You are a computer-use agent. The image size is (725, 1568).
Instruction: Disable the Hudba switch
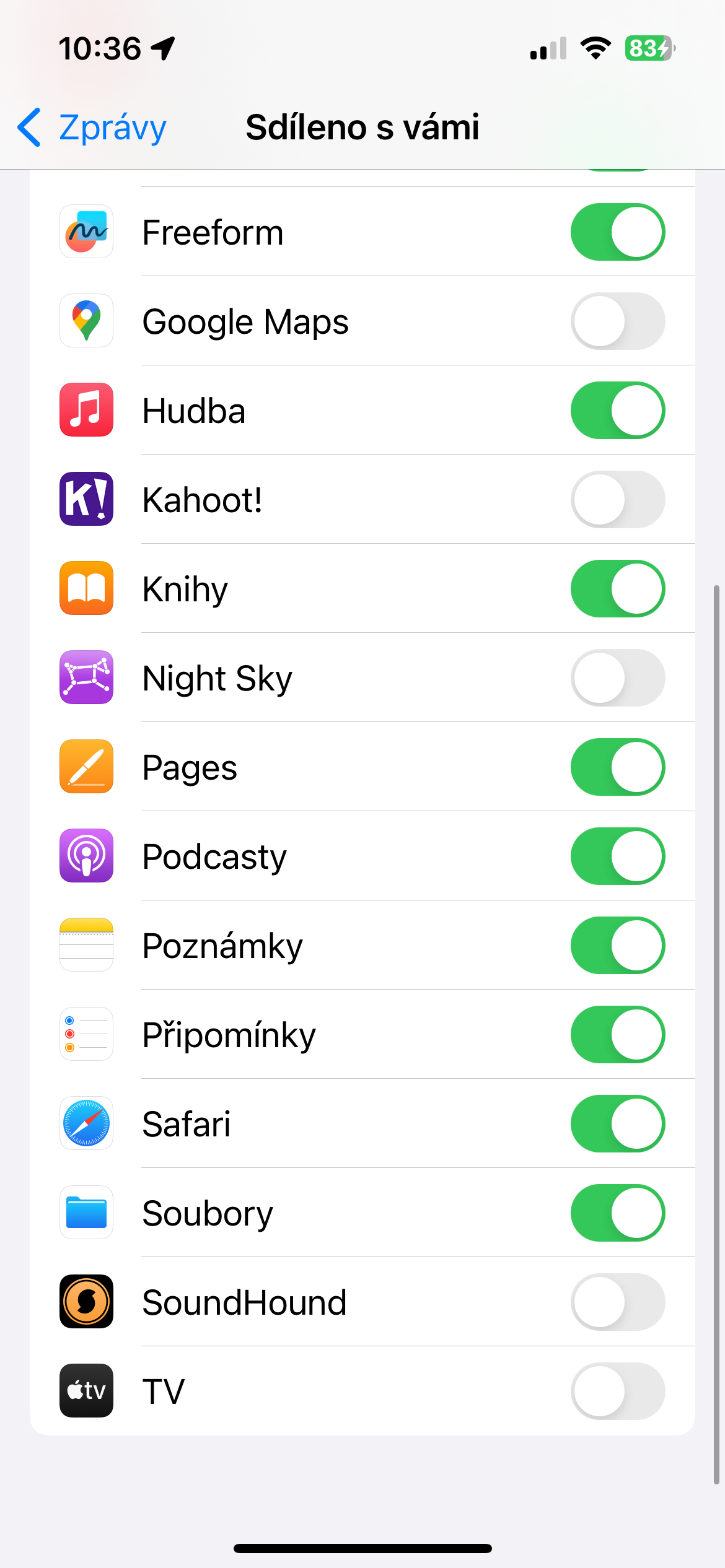(617, 411)
